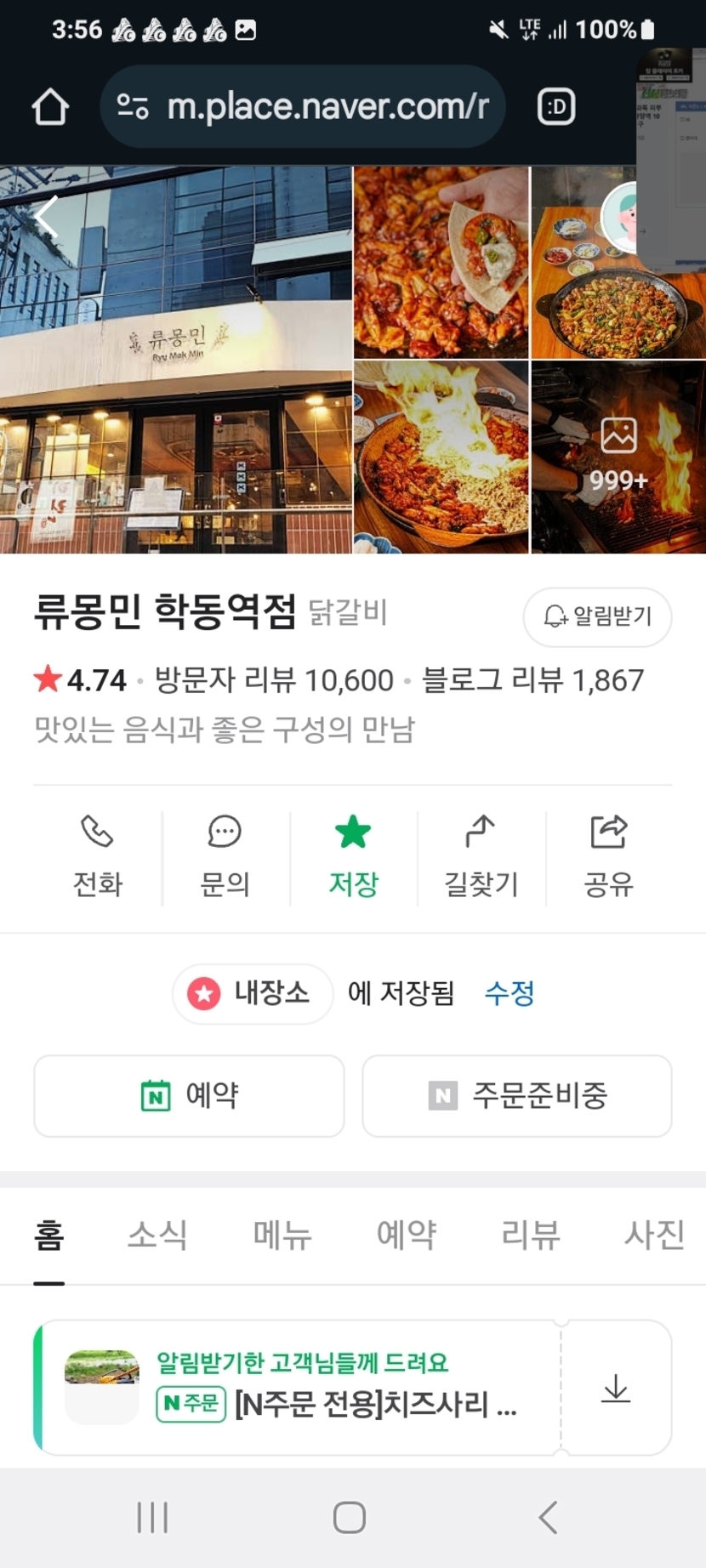Tap the 알림받기 notification button
This screenshot has width=706, height=1568.
tap(597, 616)
